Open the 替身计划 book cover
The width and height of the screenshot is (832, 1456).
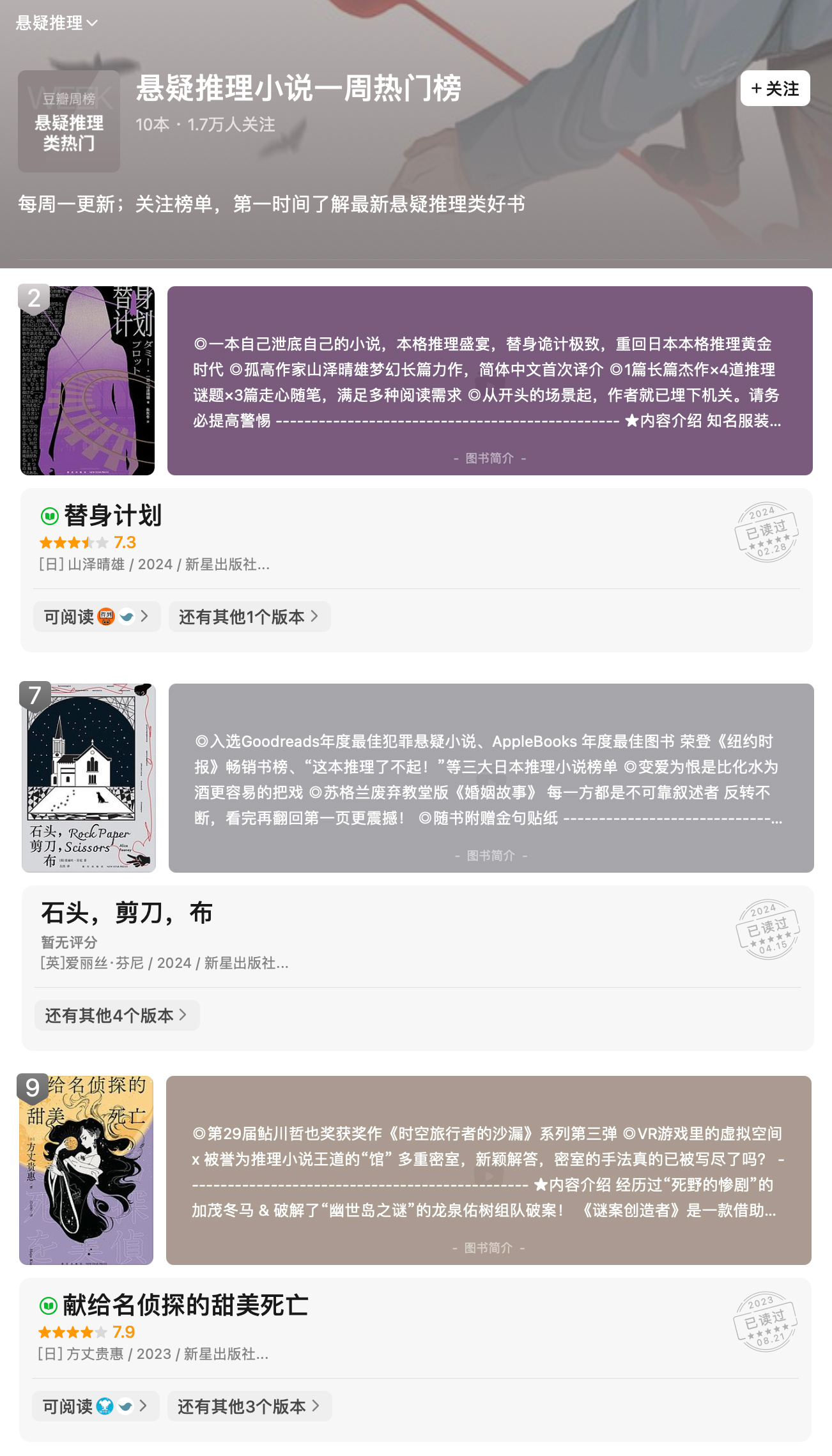pyautogui.click(x=88, y=381)
